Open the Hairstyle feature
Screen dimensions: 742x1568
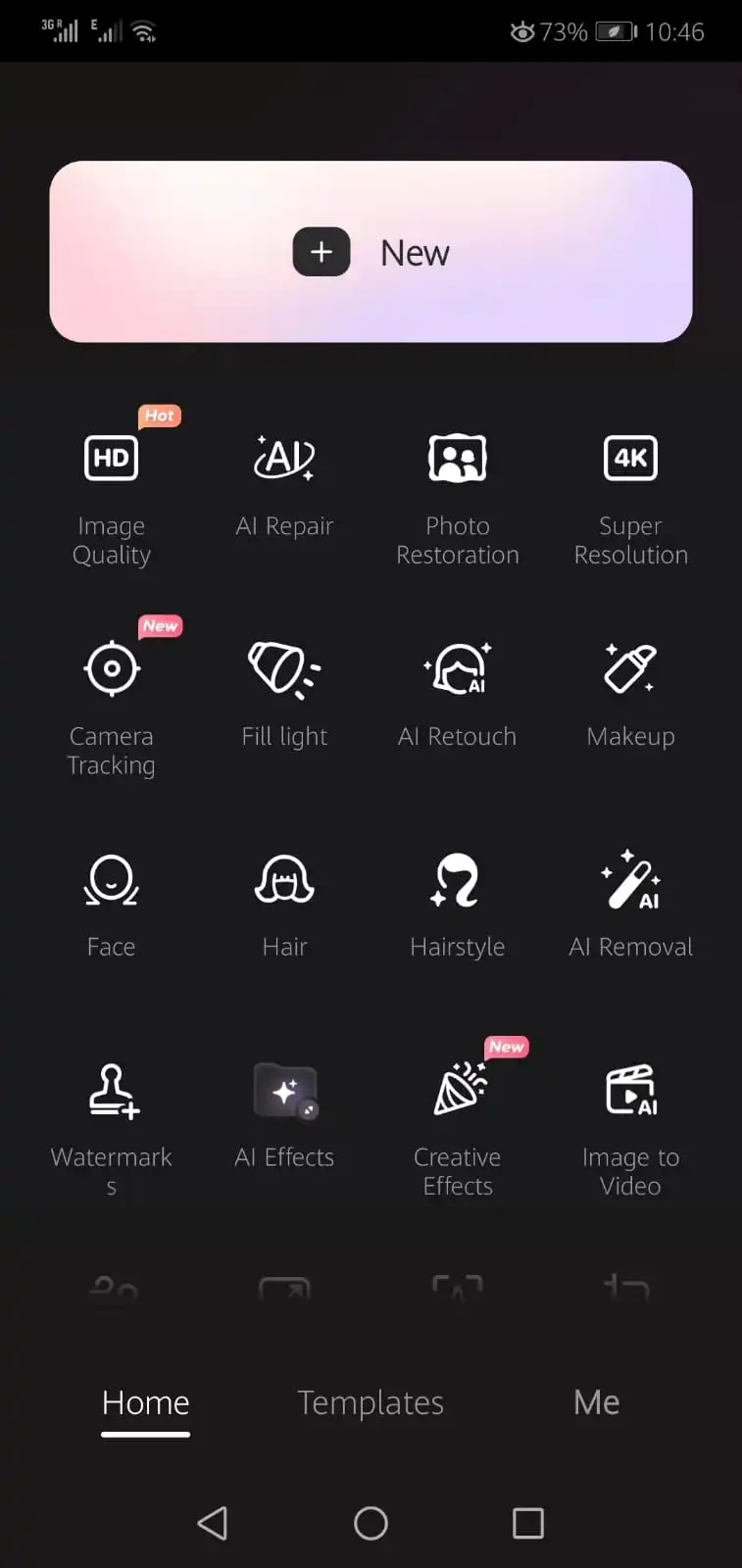click(x=457, y=902)
